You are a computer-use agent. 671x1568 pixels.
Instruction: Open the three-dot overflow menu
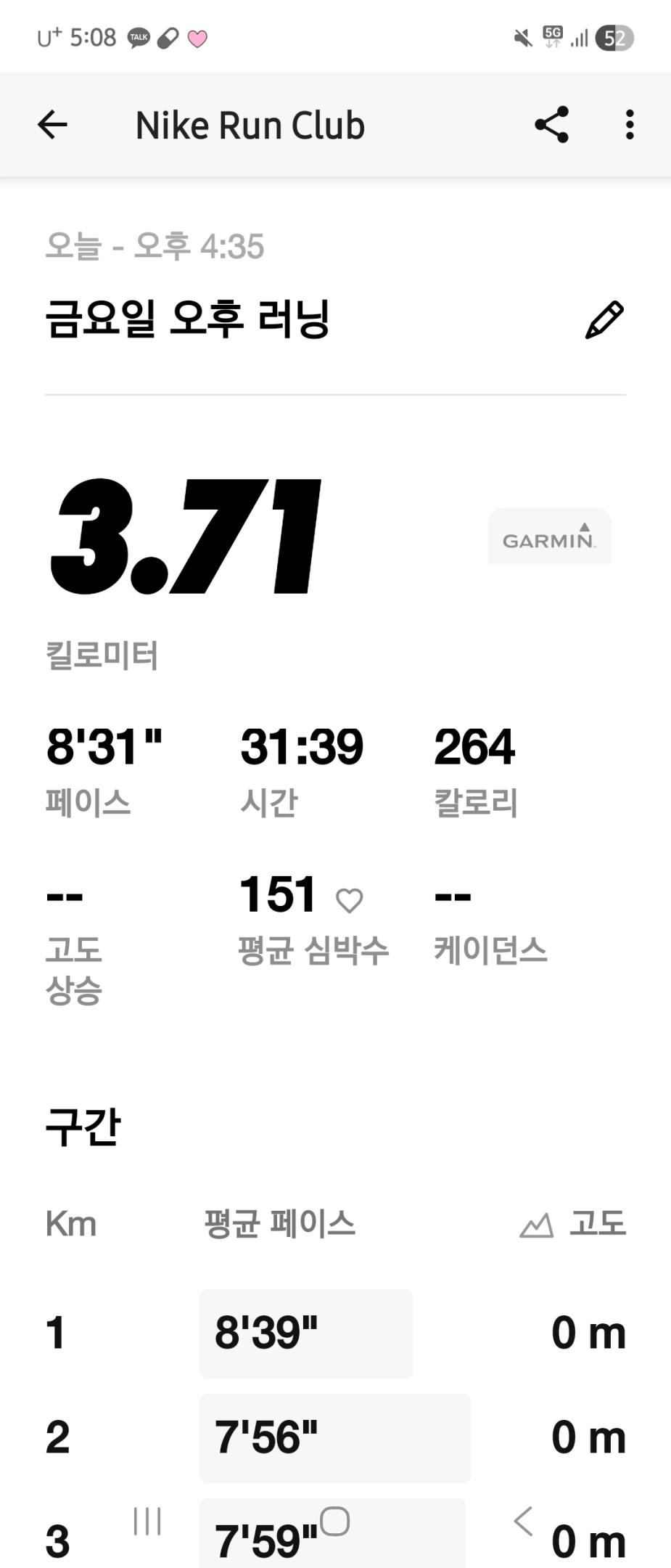629,125
